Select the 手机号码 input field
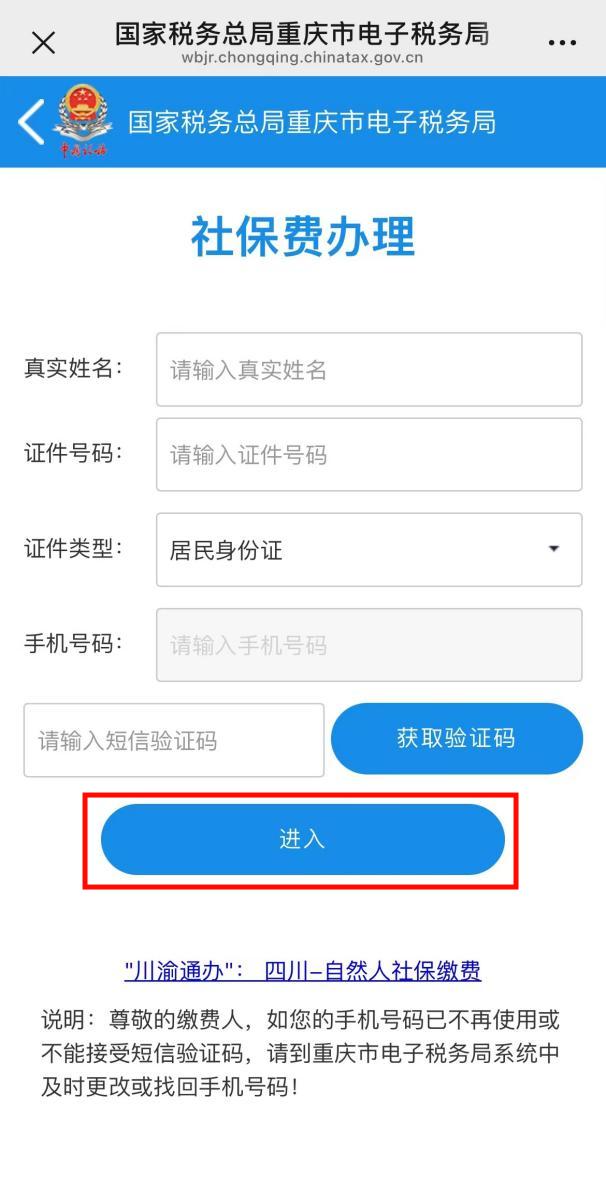Viewport: 606px width, 1197px height. (x=369, y=645)
